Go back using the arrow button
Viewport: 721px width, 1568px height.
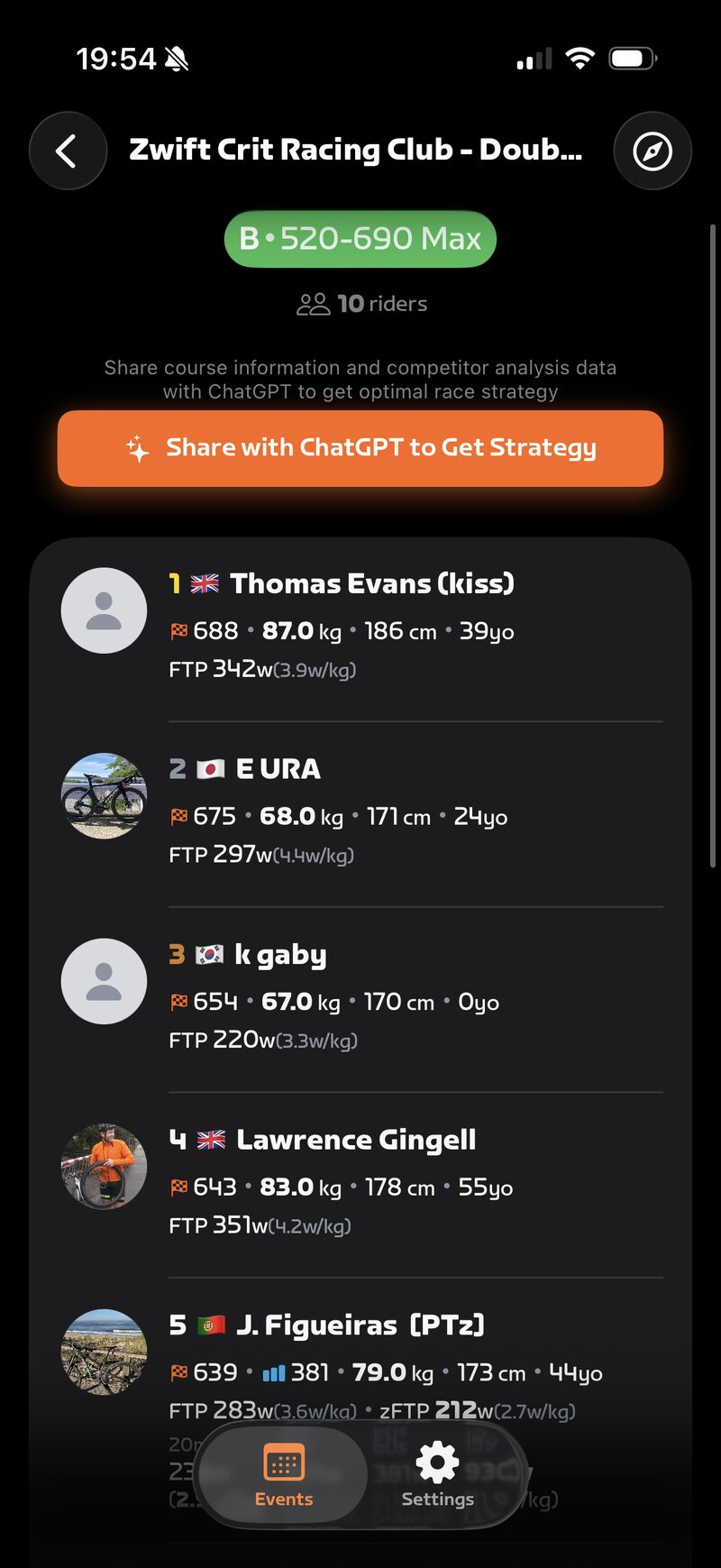68,151
